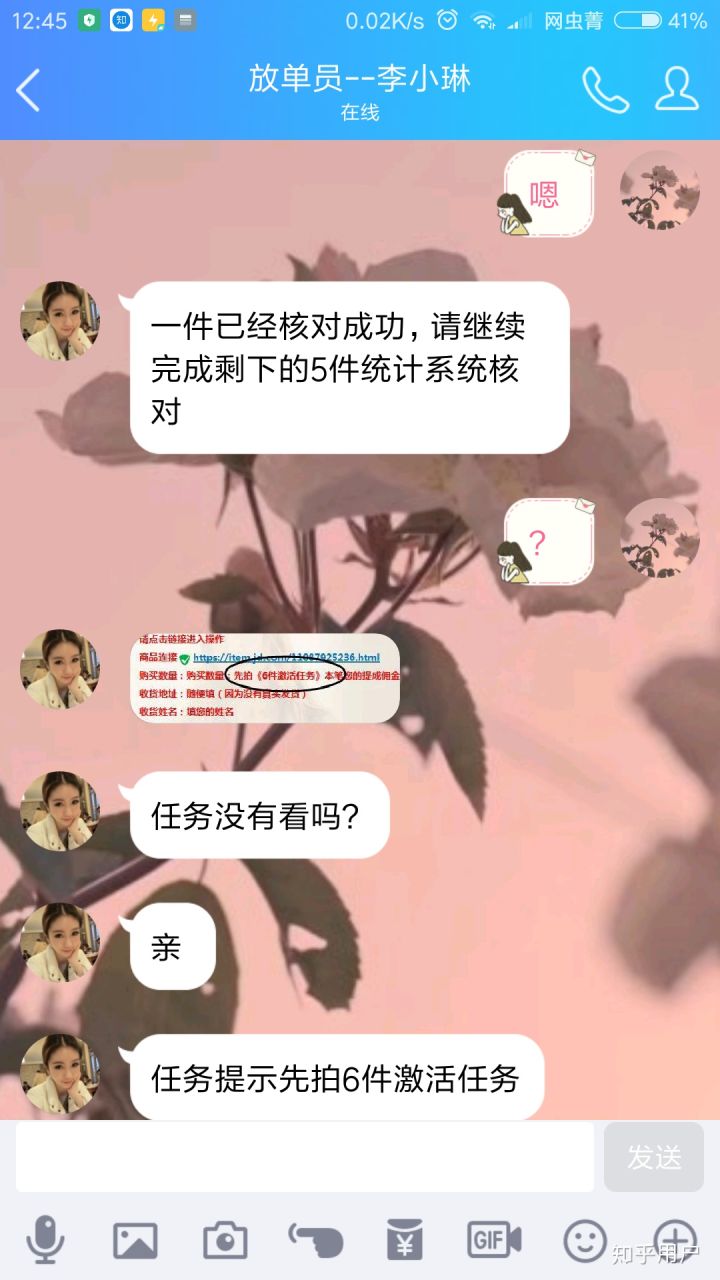Open the emoji picker
The image size is (720, 1280).
(x=585, y=1240)
